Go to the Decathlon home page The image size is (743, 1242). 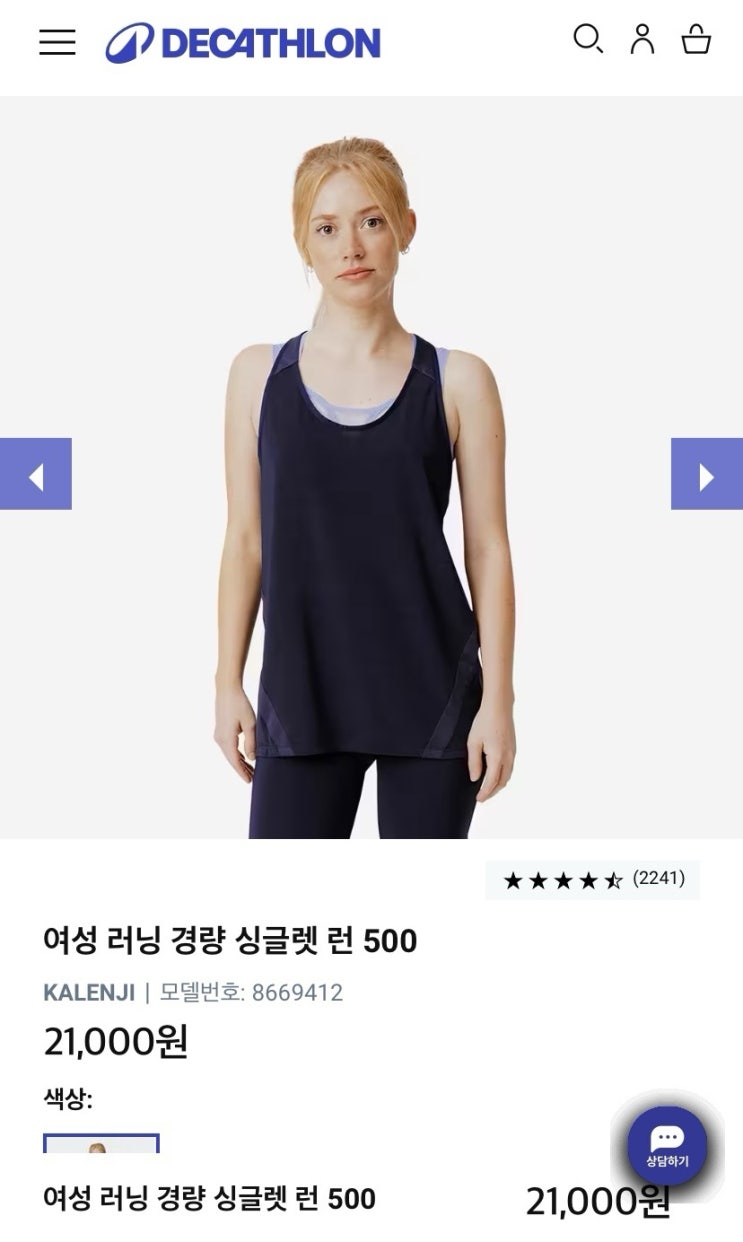pos(243,43)
